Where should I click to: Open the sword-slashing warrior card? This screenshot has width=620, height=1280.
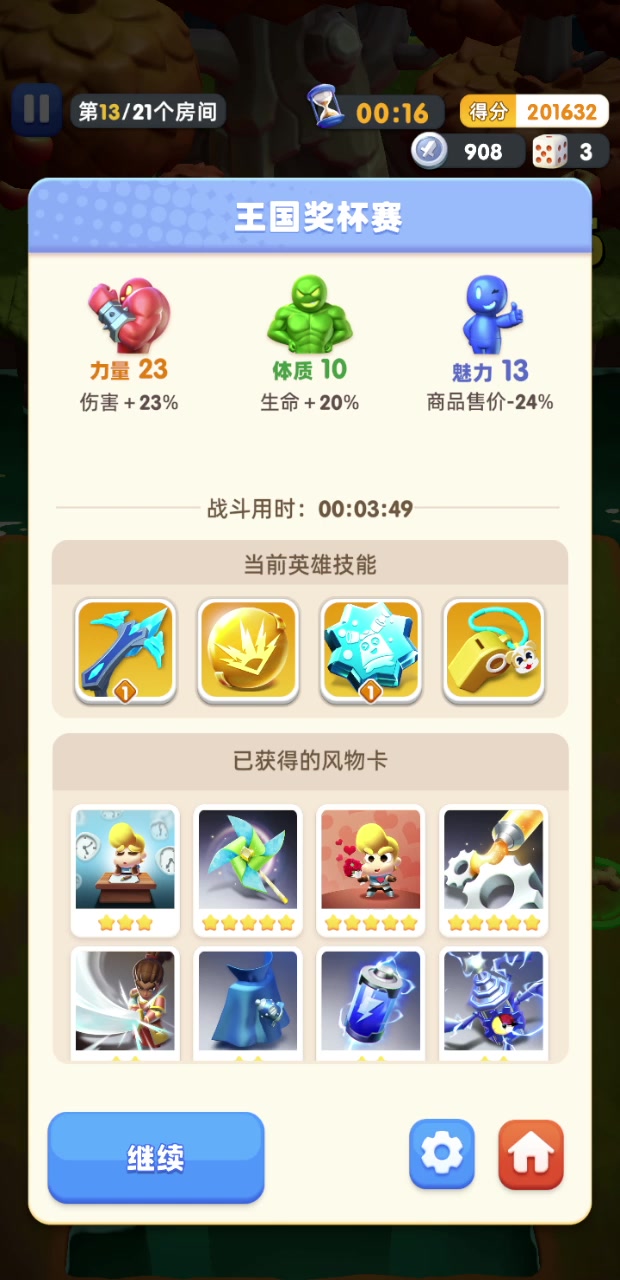click(x=125, y=1004)
